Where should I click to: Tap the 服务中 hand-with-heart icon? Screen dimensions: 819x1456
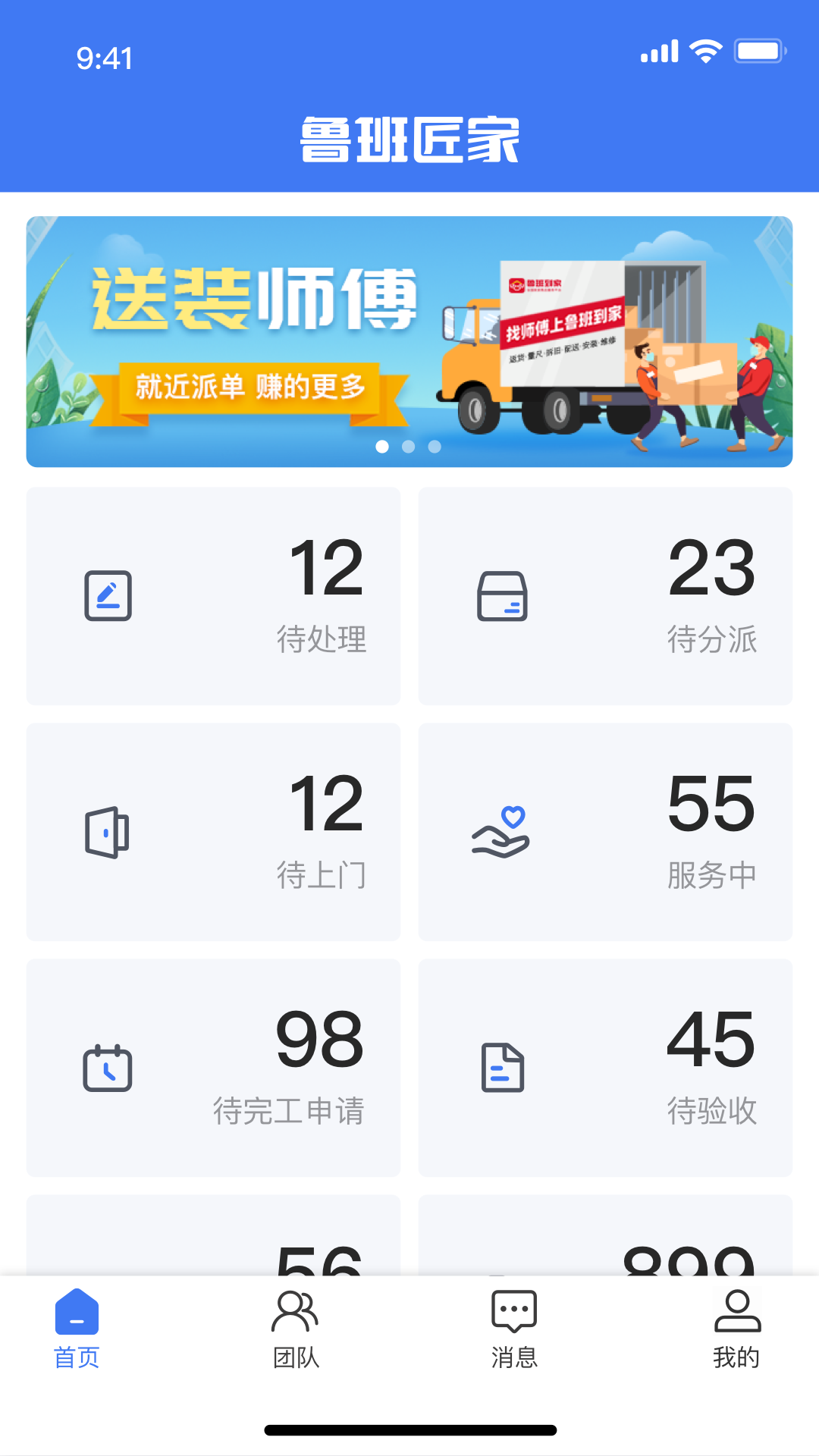click(x=502, y=833)
